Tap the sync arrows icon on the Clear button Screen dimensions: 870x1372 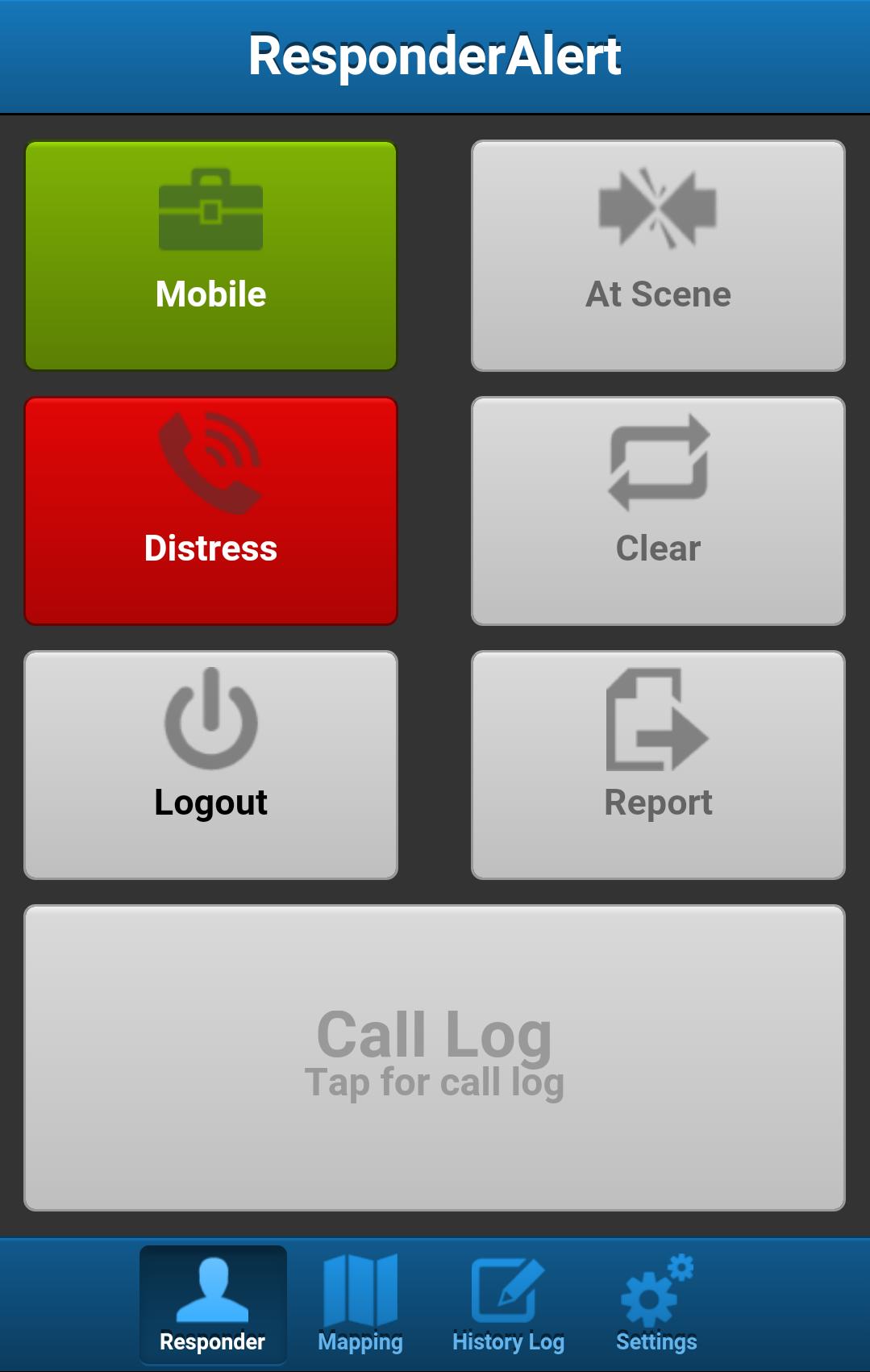(657, 466)
